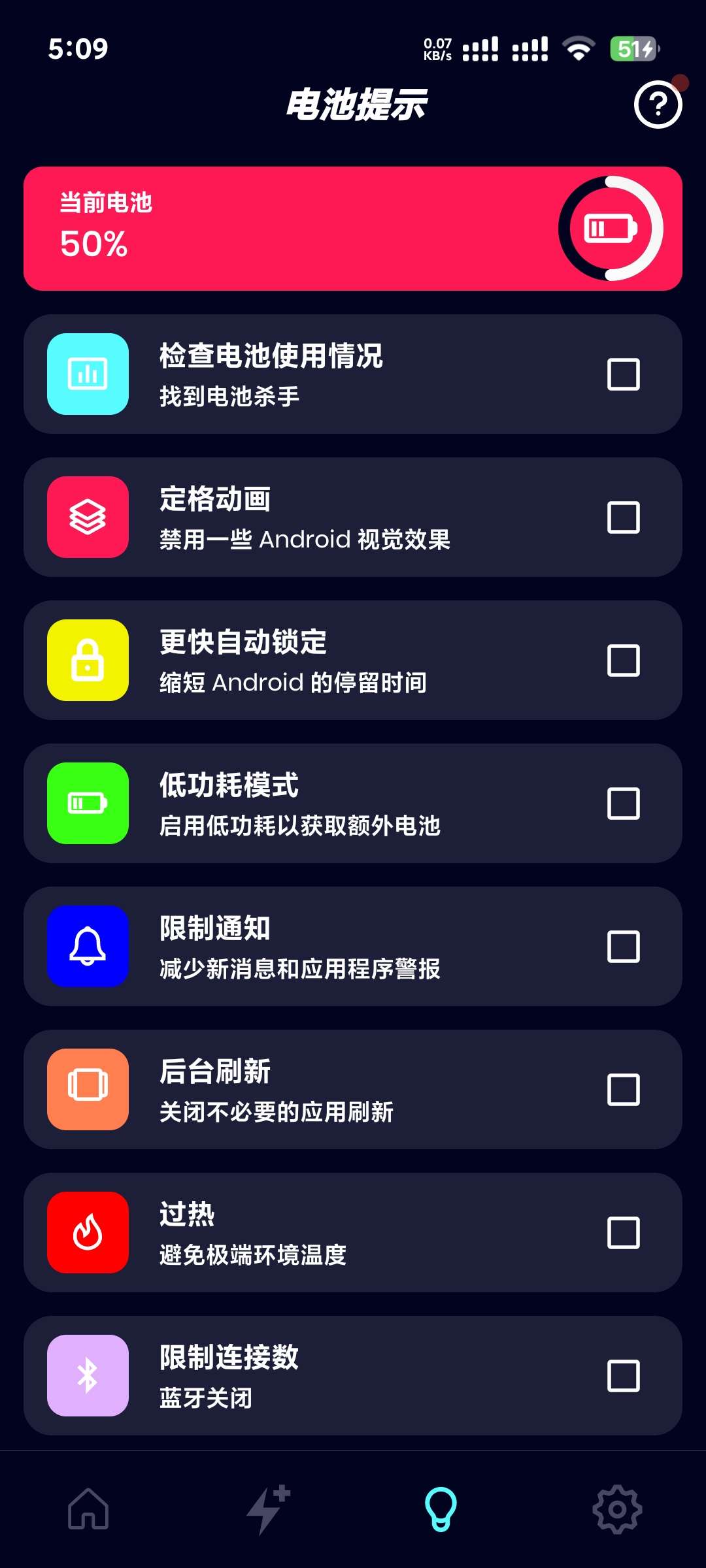The image size is (706, 1568).
Task: Switch to the lightning boost tab
Action: click(x=265, y=1509)
